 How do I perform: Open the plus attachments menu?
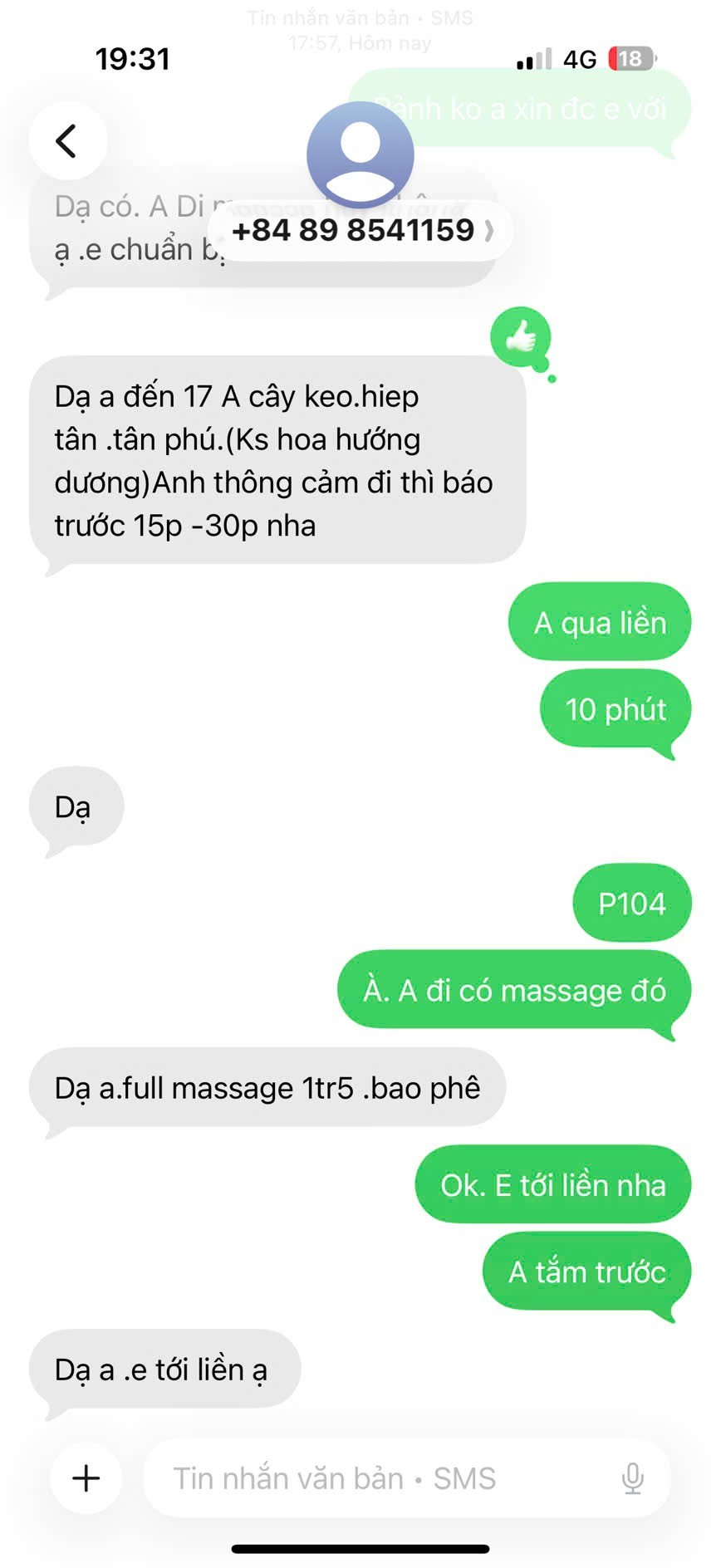pyautogui.click(x=86, y=1478)
